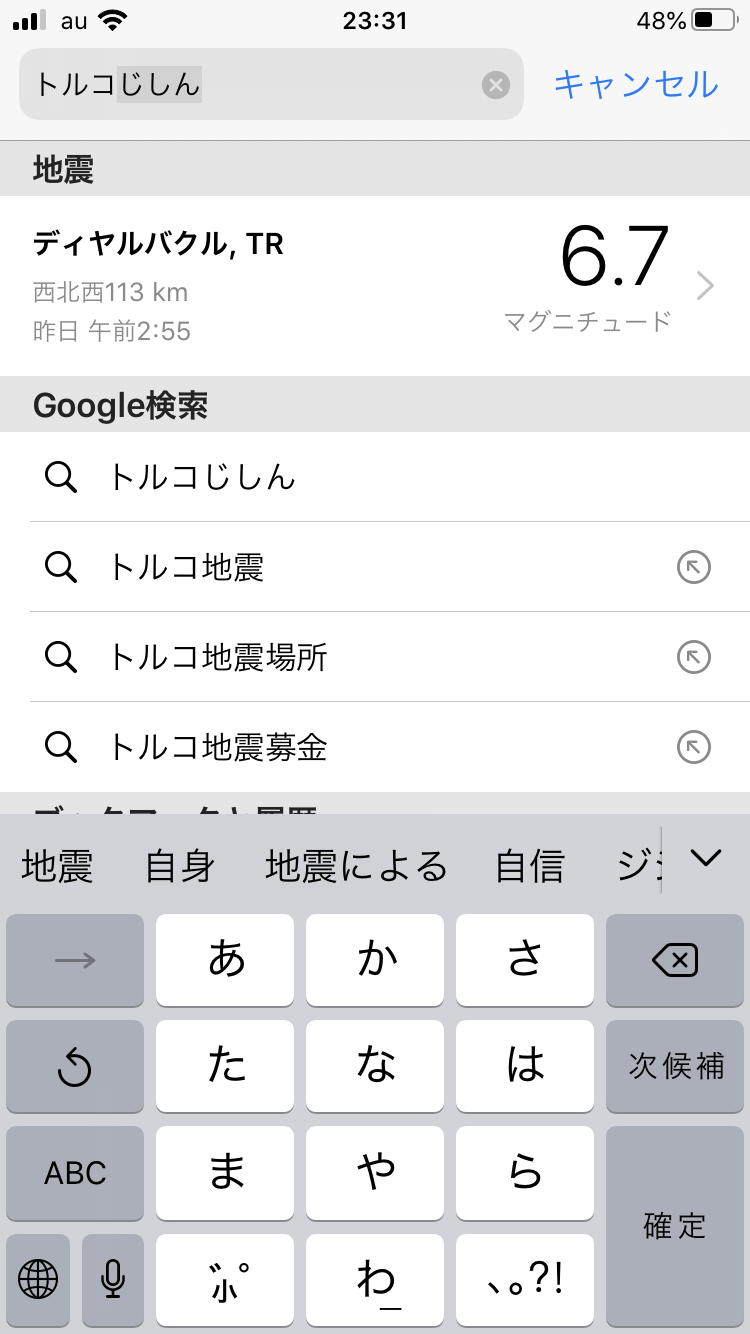Viewport: 750px width, 1334px height.
Task: Start dictation with the microphone key
Action: point(113,1277)
